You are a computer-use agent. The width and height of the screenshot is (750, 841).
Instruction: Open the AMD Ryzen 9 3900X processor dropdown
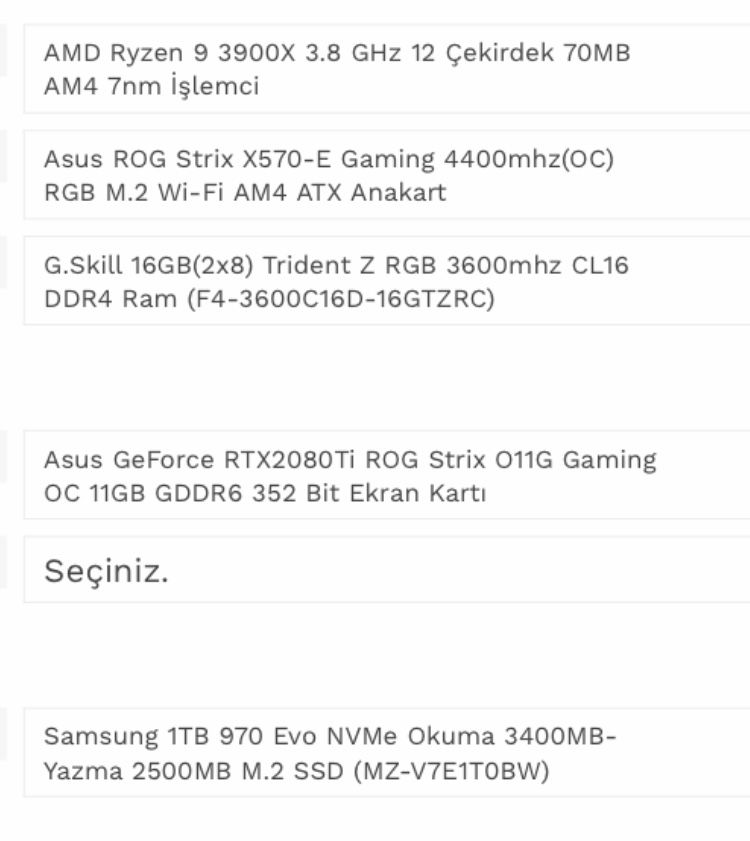(x=386, y=69)
